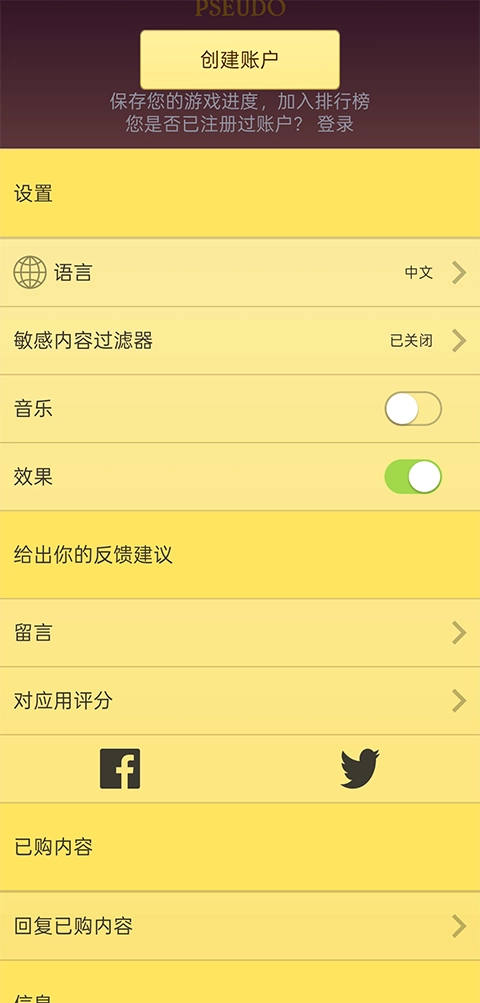Tap the 创建账户 button
Viewport: 480px width, 1003px height.
coord(240,59)
